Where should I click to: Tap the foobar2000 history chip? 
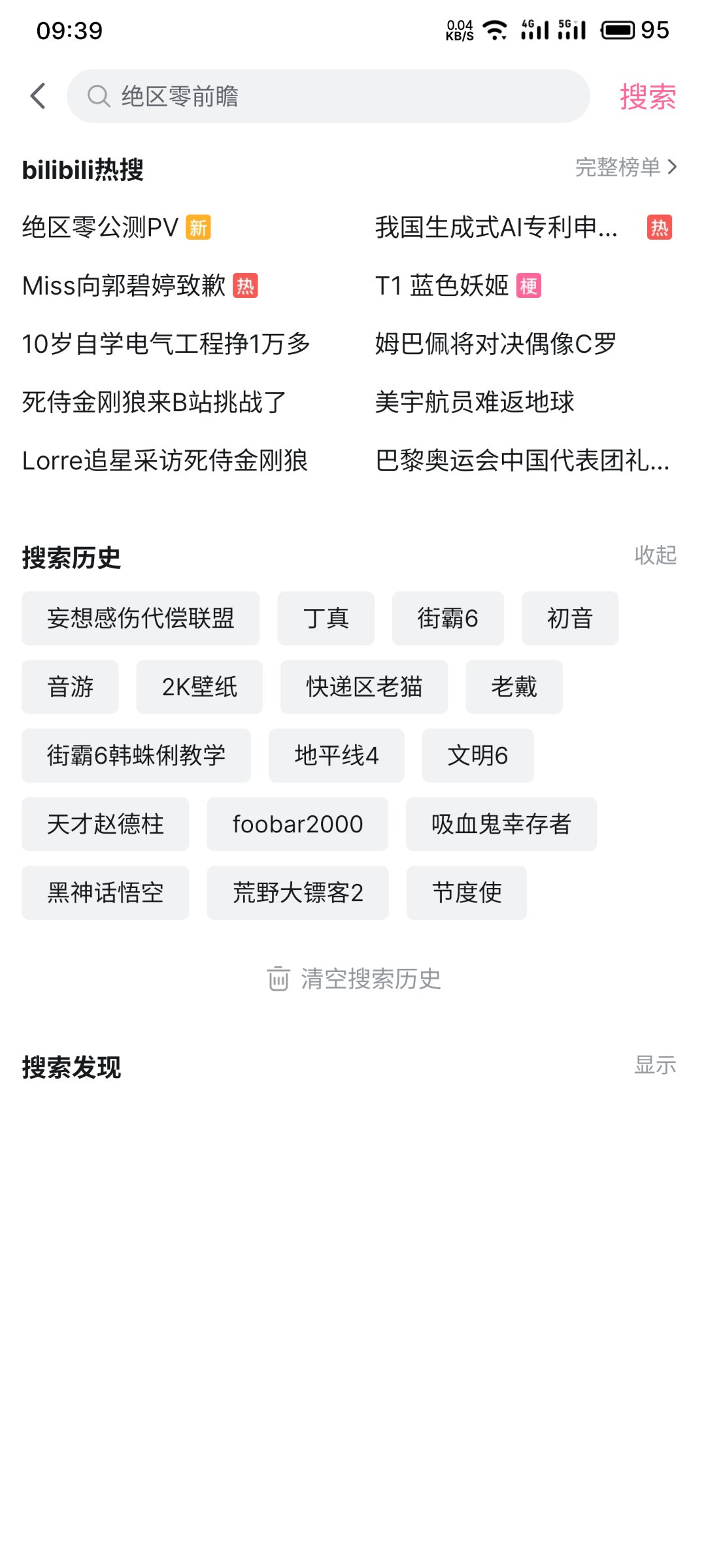tap(297, 824)
